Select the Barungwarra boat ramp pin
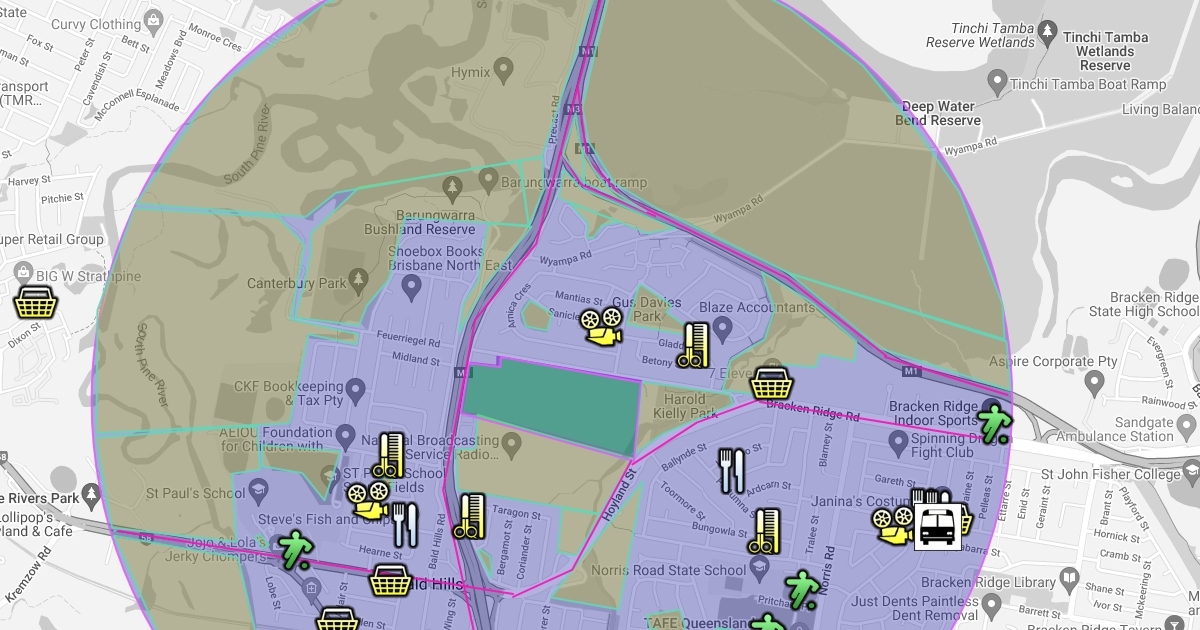 pos(487,179)
